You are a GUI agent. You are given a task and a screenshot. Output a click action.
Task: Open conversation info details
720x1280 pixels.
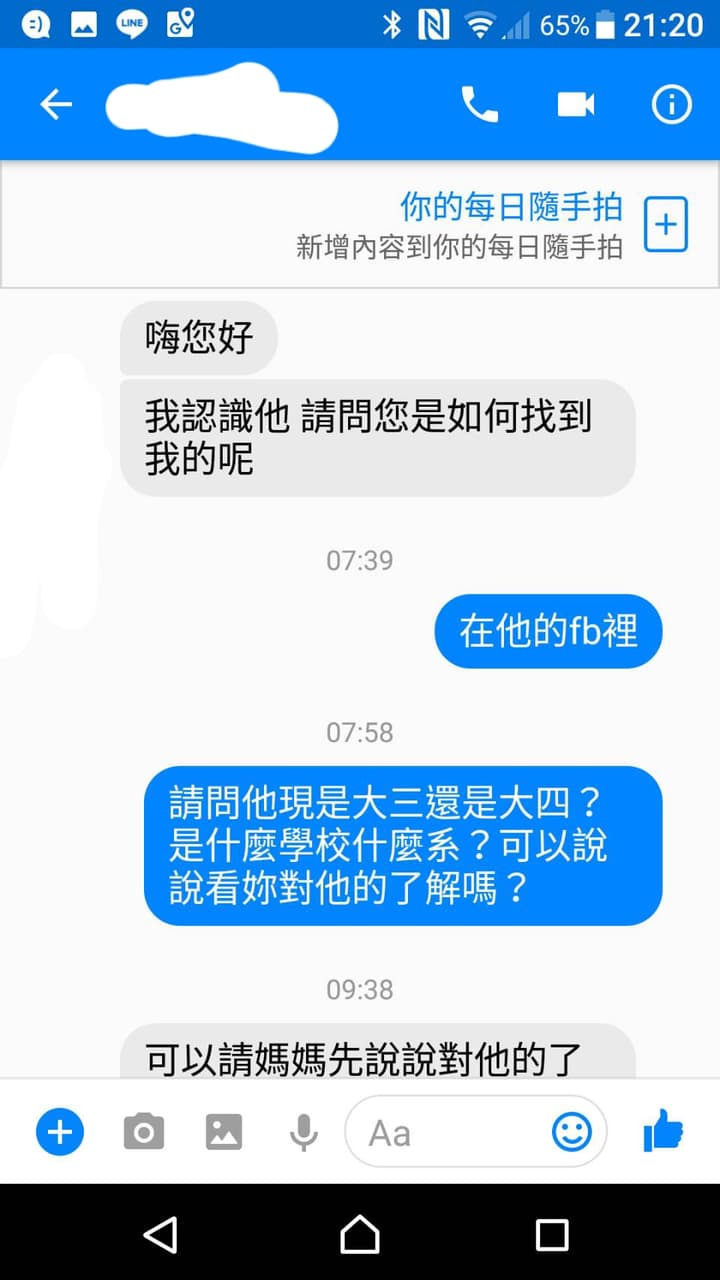pos(671,104)
